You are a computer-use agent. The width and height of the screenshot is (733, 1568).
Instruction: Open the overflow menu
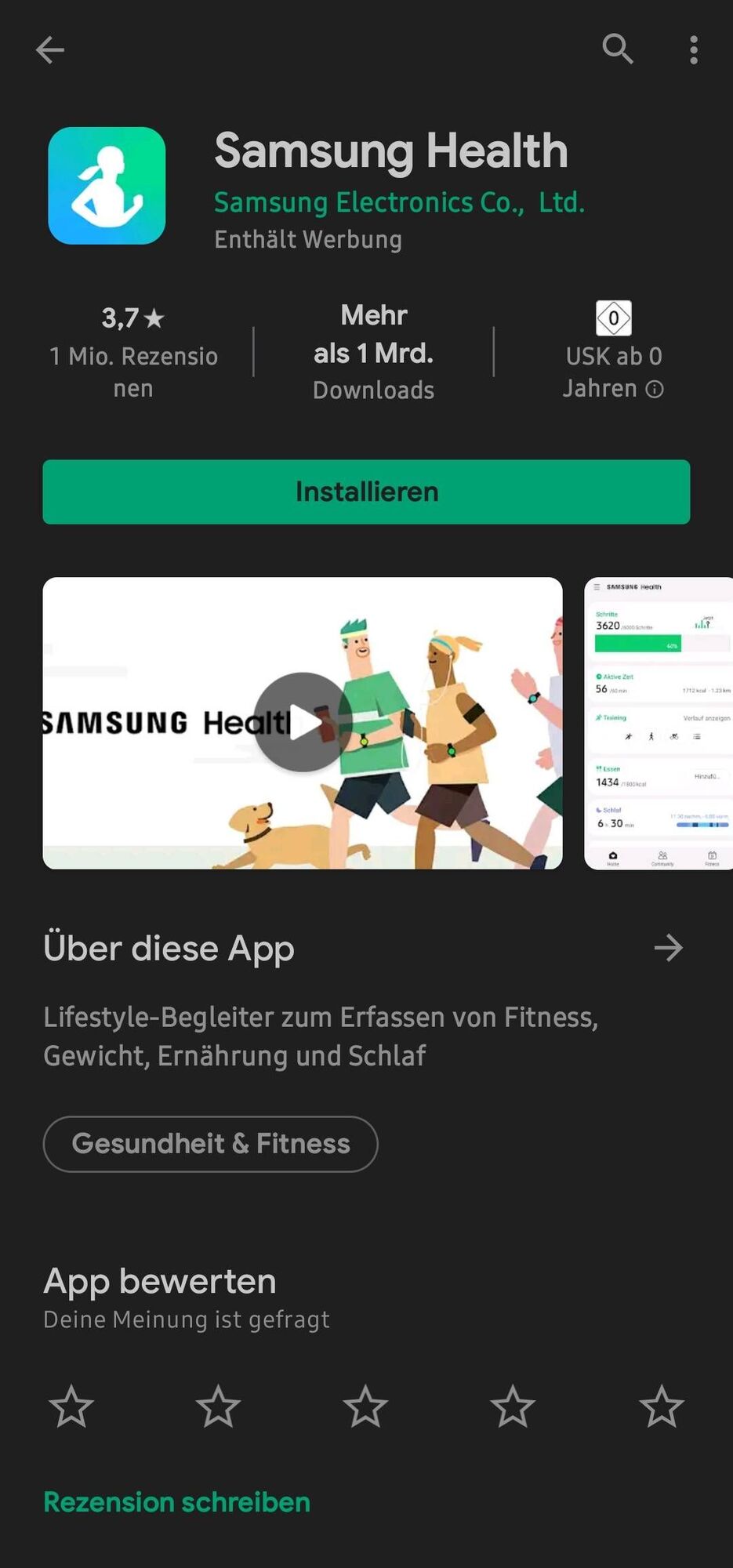[693, 50]
